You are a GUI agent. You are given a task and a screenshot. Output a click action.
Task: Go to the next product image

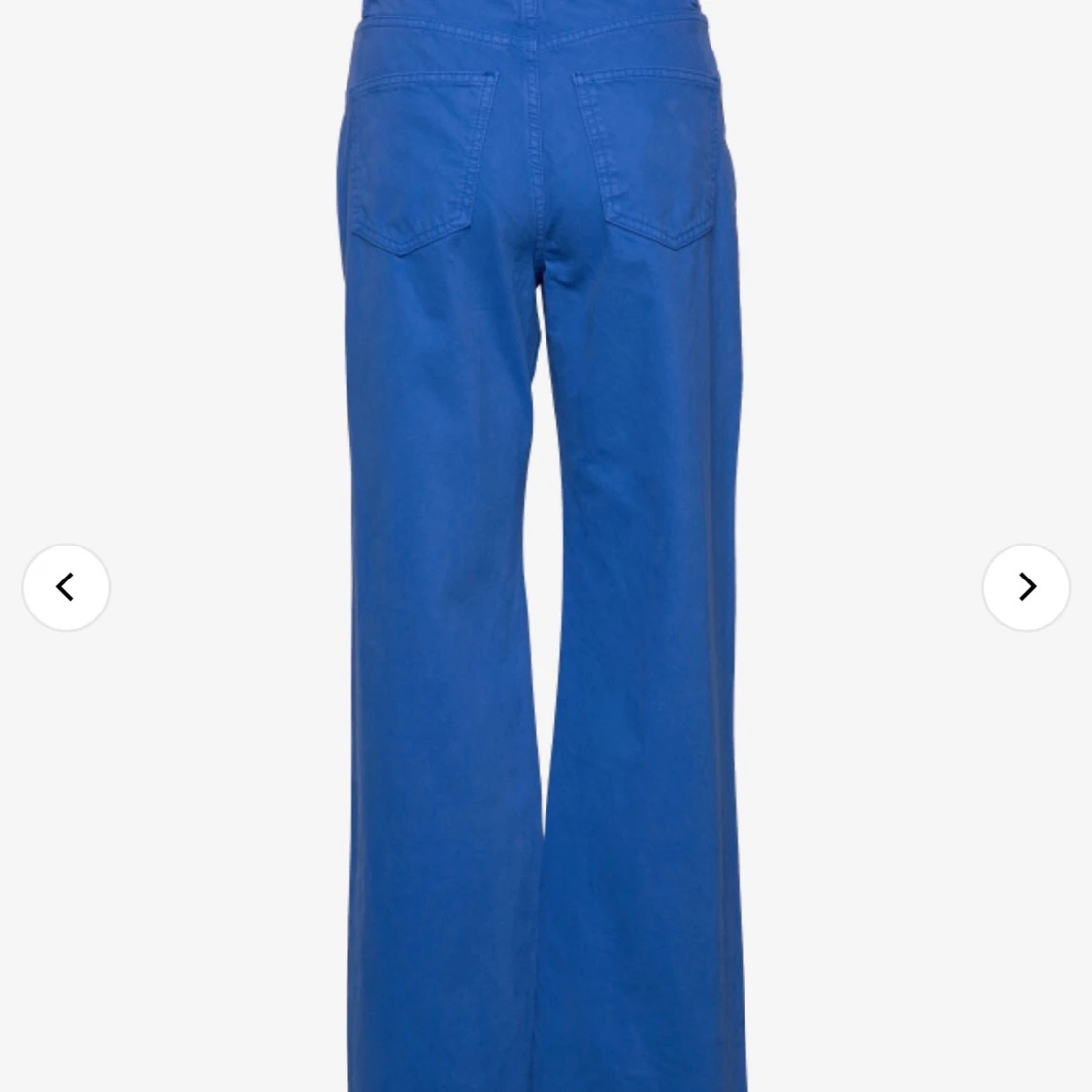point(1026,587)
